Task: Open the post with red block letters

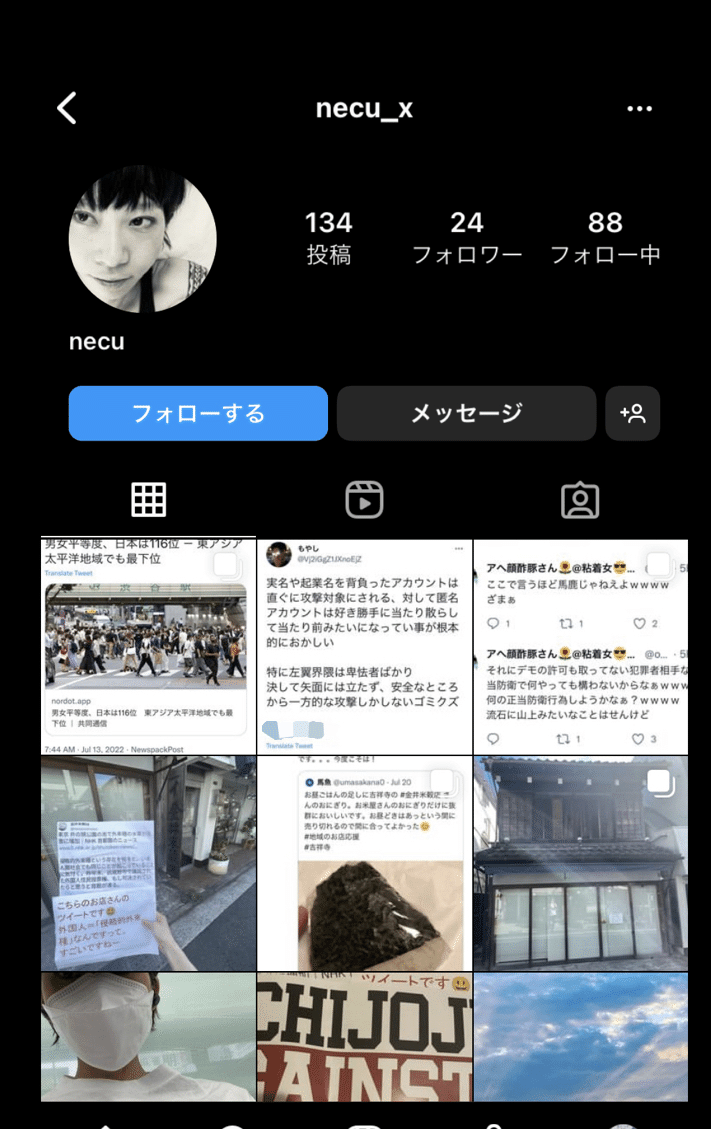Action: tap(364, 1037)
